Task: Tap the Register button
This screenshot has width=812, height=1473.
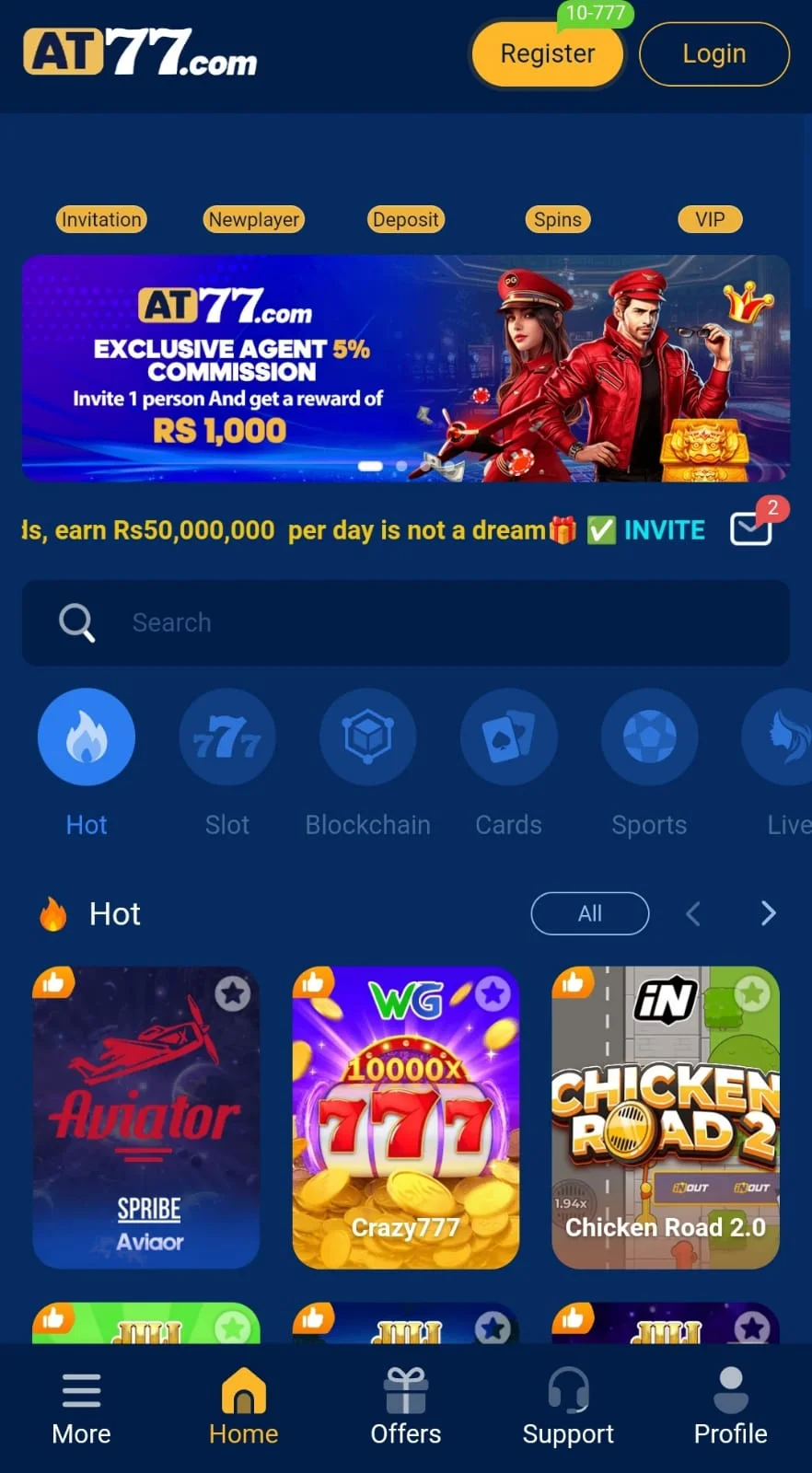Action: (547, 54)
